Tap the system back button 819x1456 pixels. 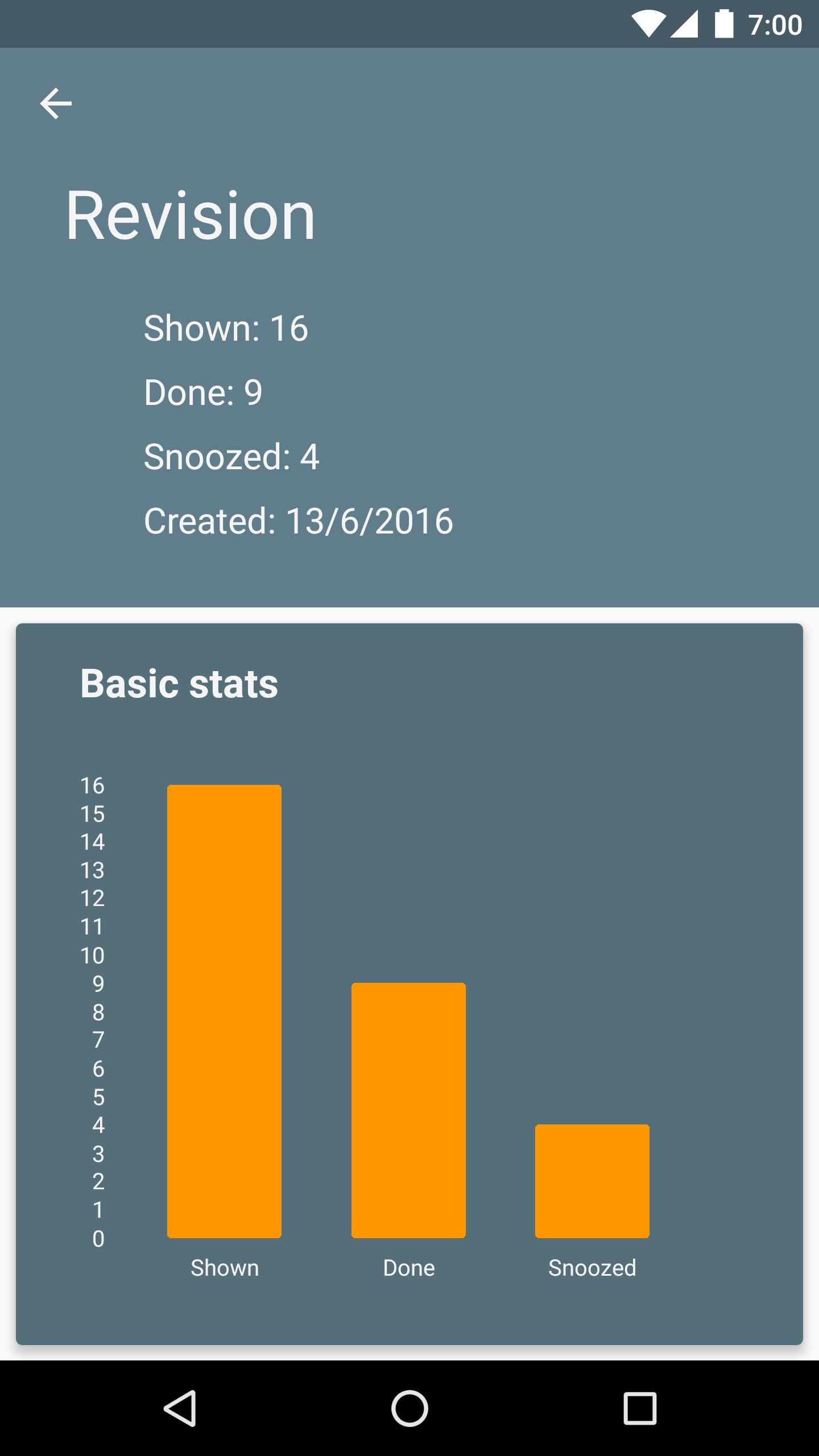pyautogui.click(x=180, y=1408)
